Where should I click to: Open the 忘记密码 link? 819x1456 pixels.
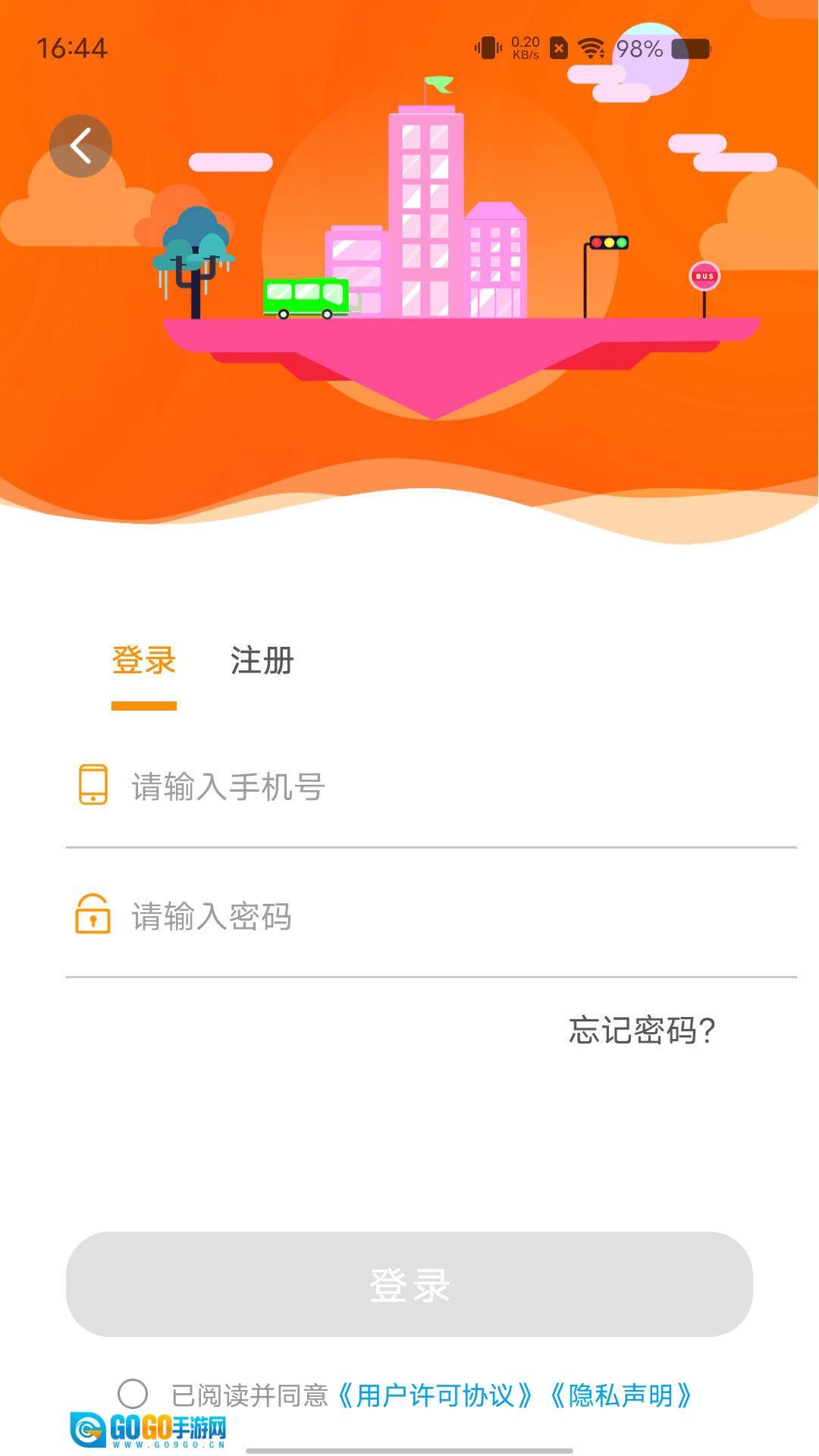pyautogui.click(x=642, y=1030)
